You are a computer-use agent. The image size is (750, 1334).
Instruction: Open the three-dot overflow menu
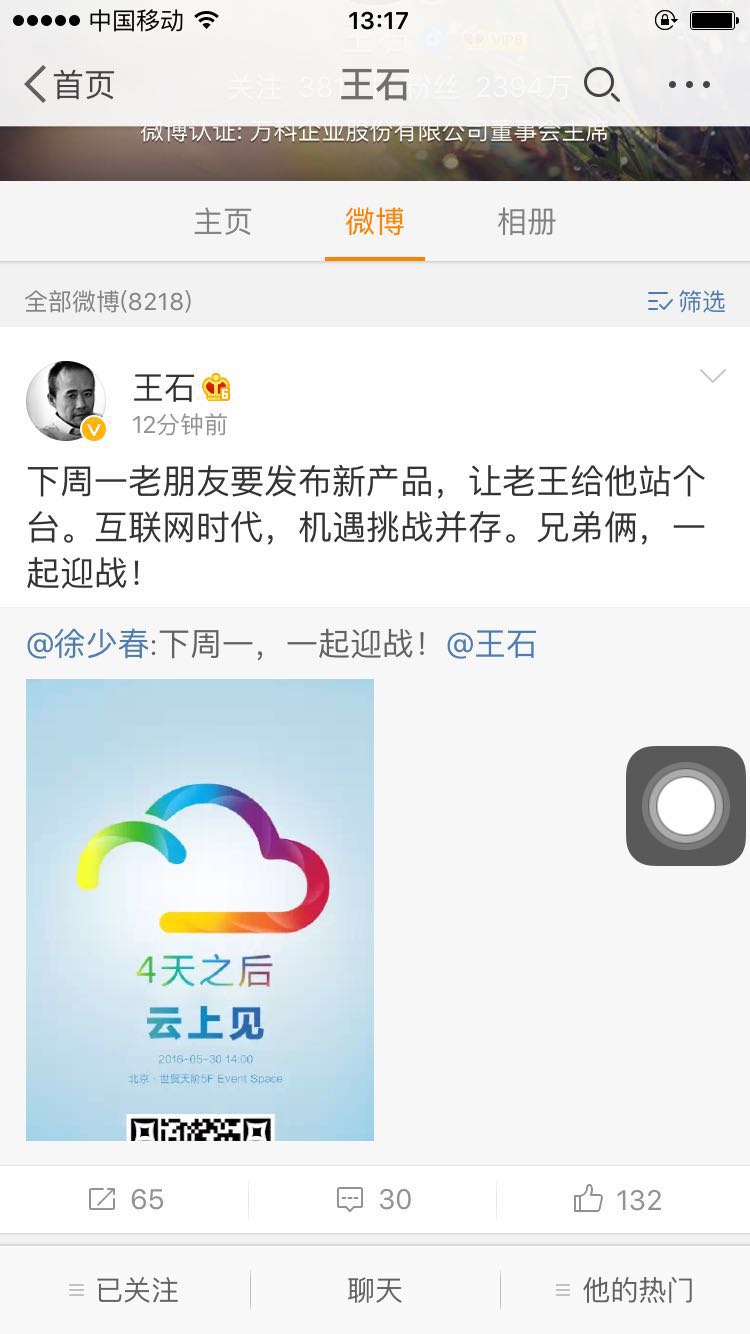click(x=689, y=85)
